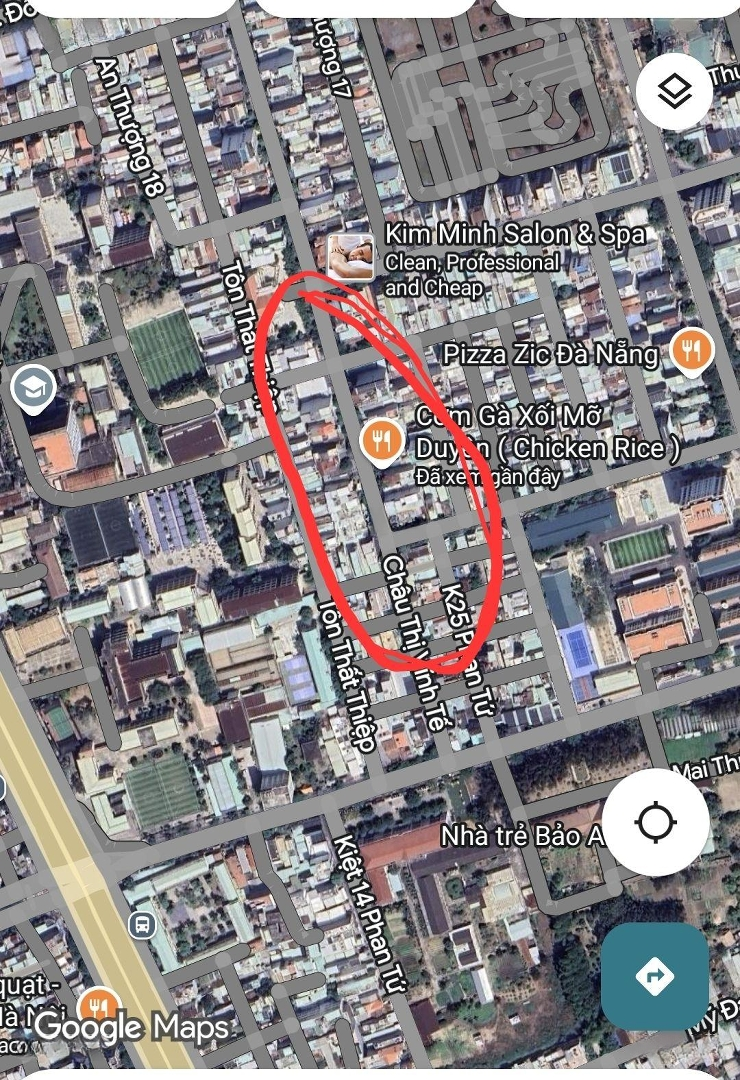740x1080 pixels.
Task: Open Kim Minh Salon & Spa pin
Action: (x=351, y=256)
